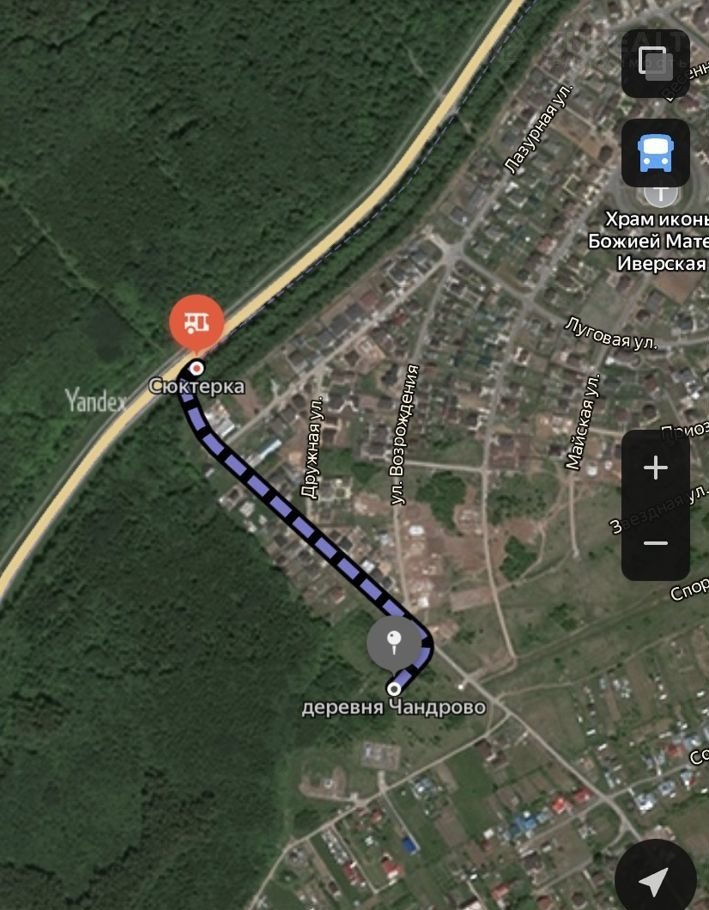Zoom out of the map

(655, 543)
